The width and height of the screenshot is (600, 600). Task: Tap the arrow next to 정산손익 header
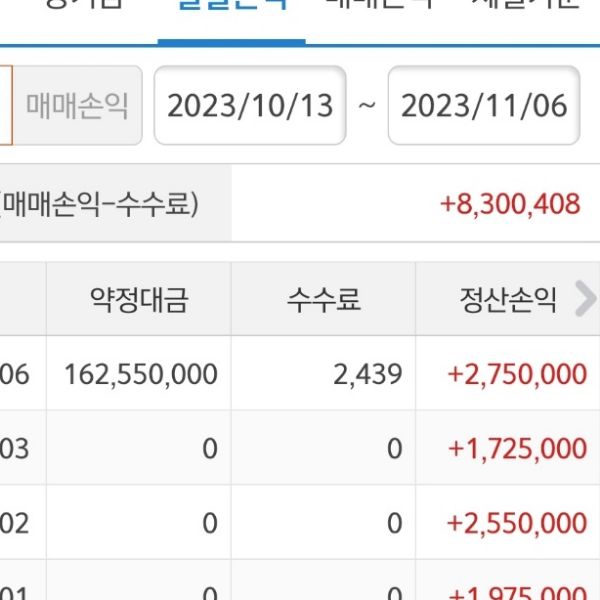click(584, 299)
